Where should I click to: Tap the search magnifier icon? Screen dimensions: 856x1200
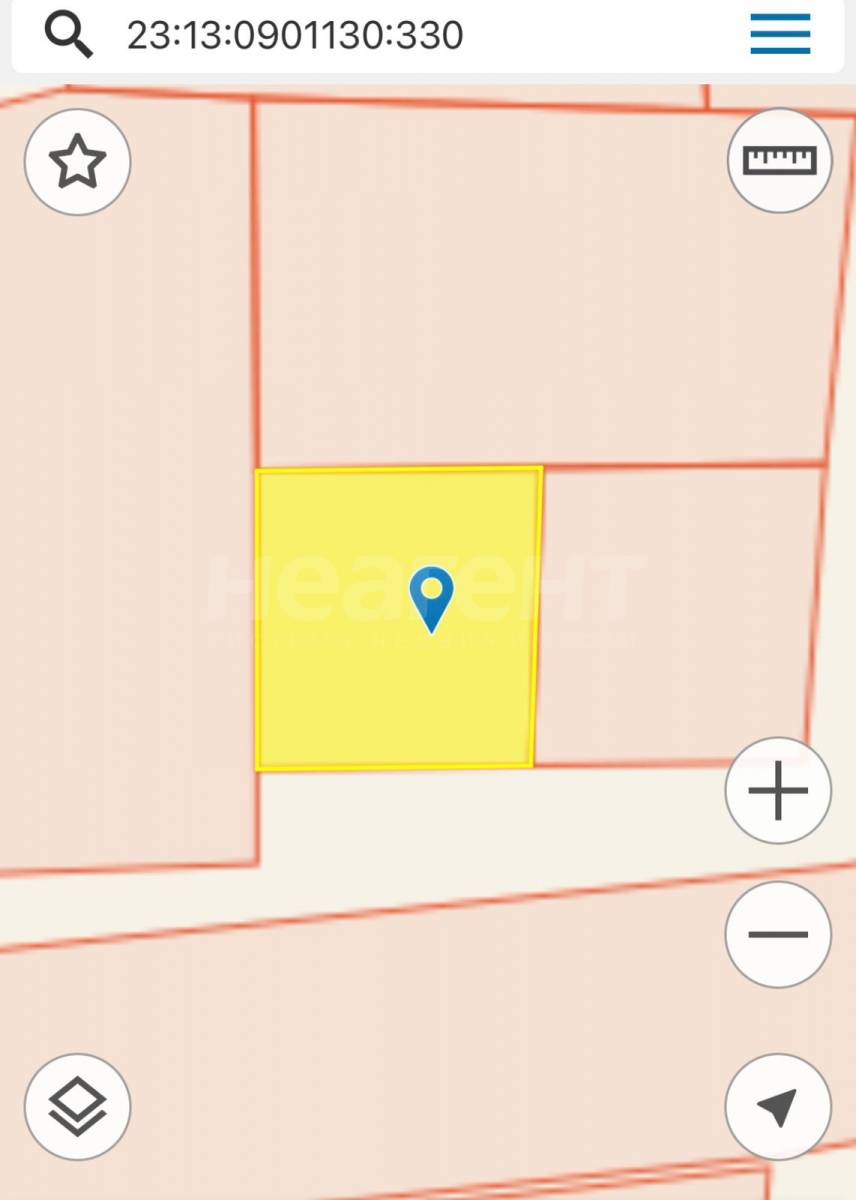68,35
